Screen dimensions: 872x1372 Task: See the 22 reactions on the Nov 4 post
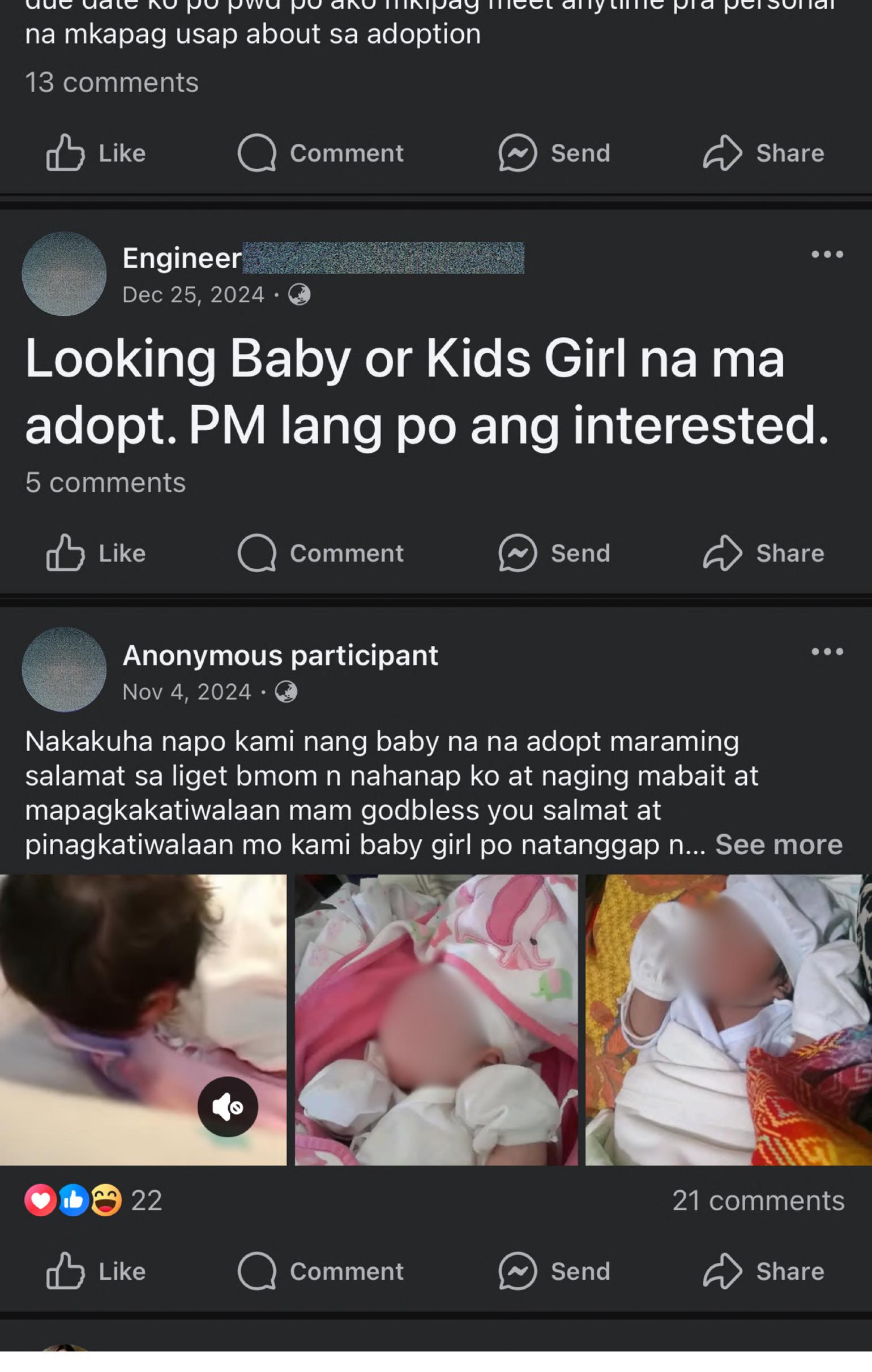pyautogui.click(x=94, y=1200)
